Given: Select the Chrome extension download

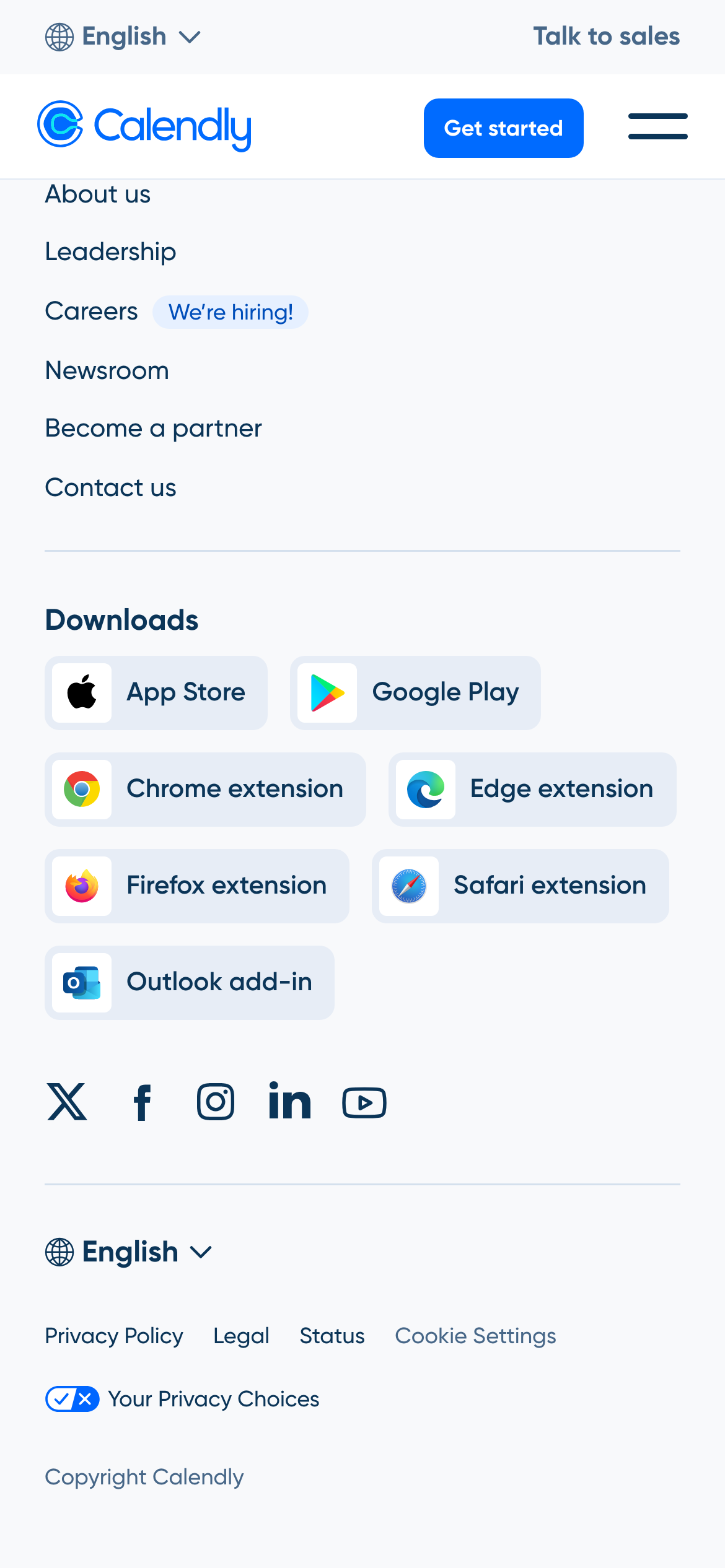Looking at the screenshot, I should click(x=205, y=790).
